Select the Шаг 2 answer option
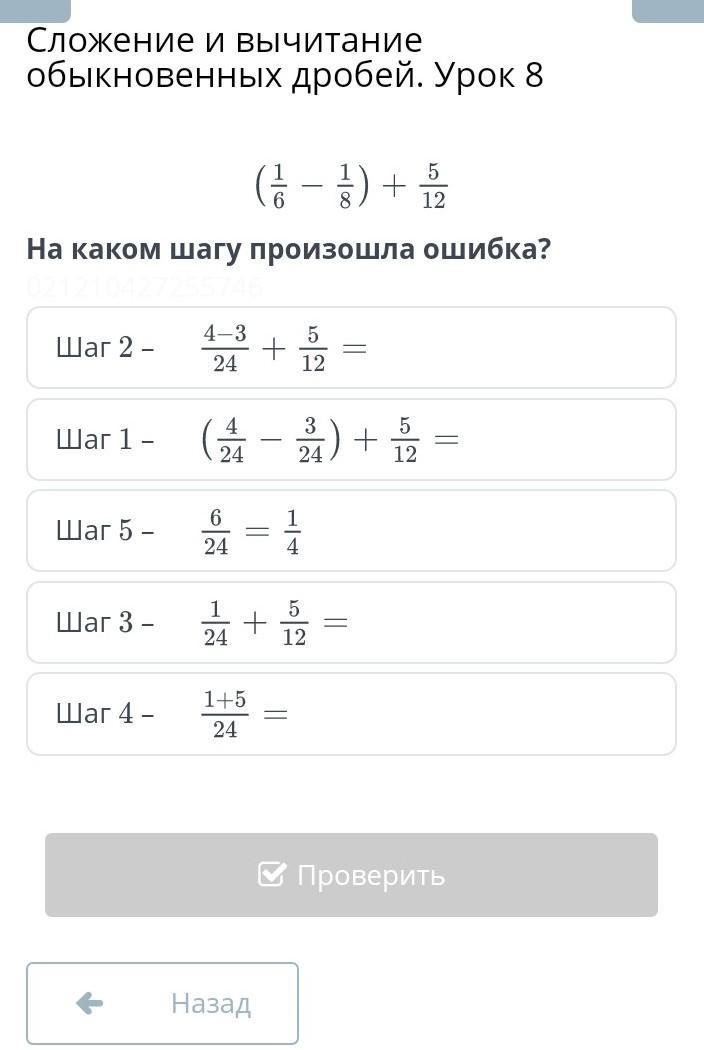 tap(351, 348)
